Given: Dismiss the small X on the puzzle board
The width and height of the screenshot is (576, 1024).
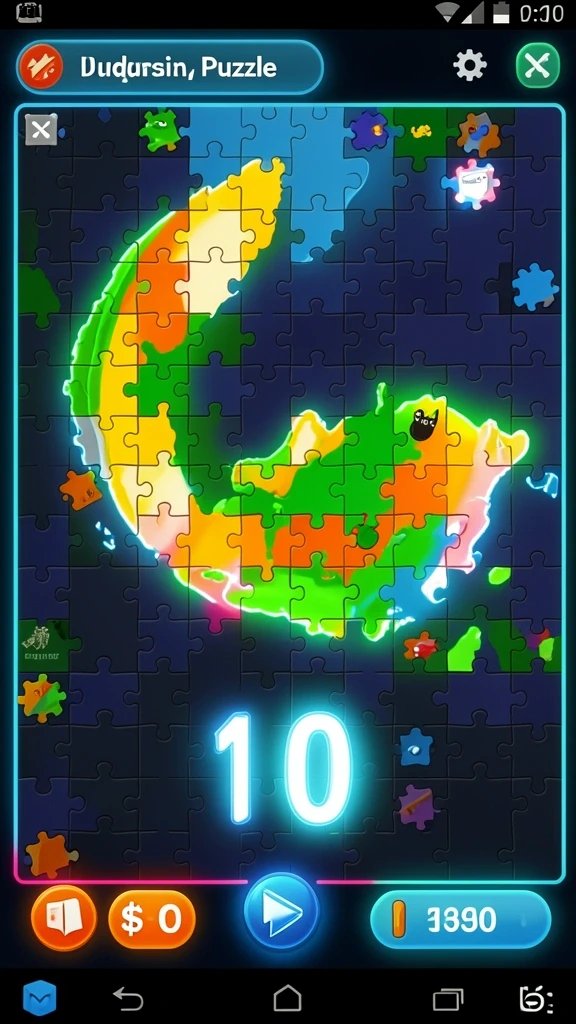Looking at the screenshot, I should coord(41,130).
